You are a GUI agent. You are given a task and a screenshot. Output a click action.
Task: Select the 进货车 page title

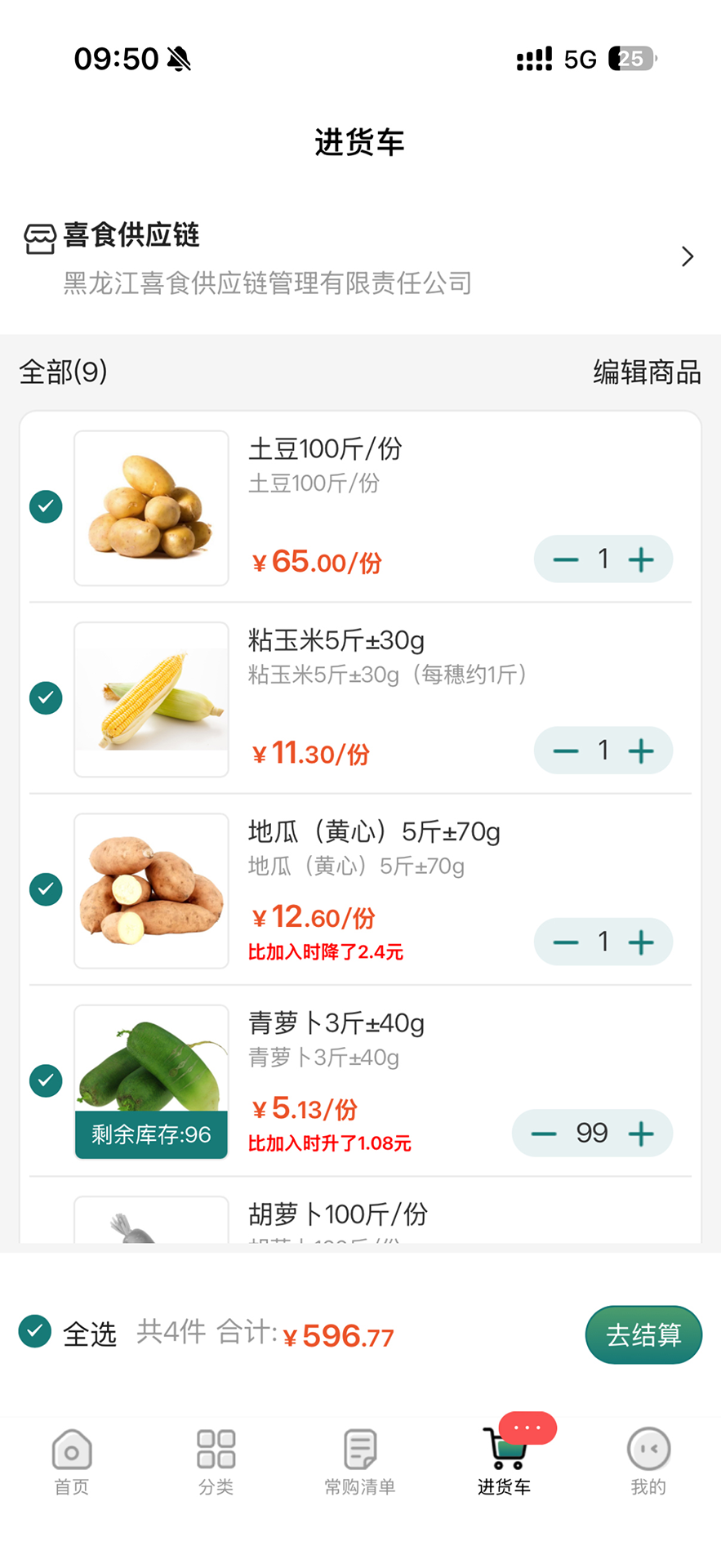tap(360, 141)
